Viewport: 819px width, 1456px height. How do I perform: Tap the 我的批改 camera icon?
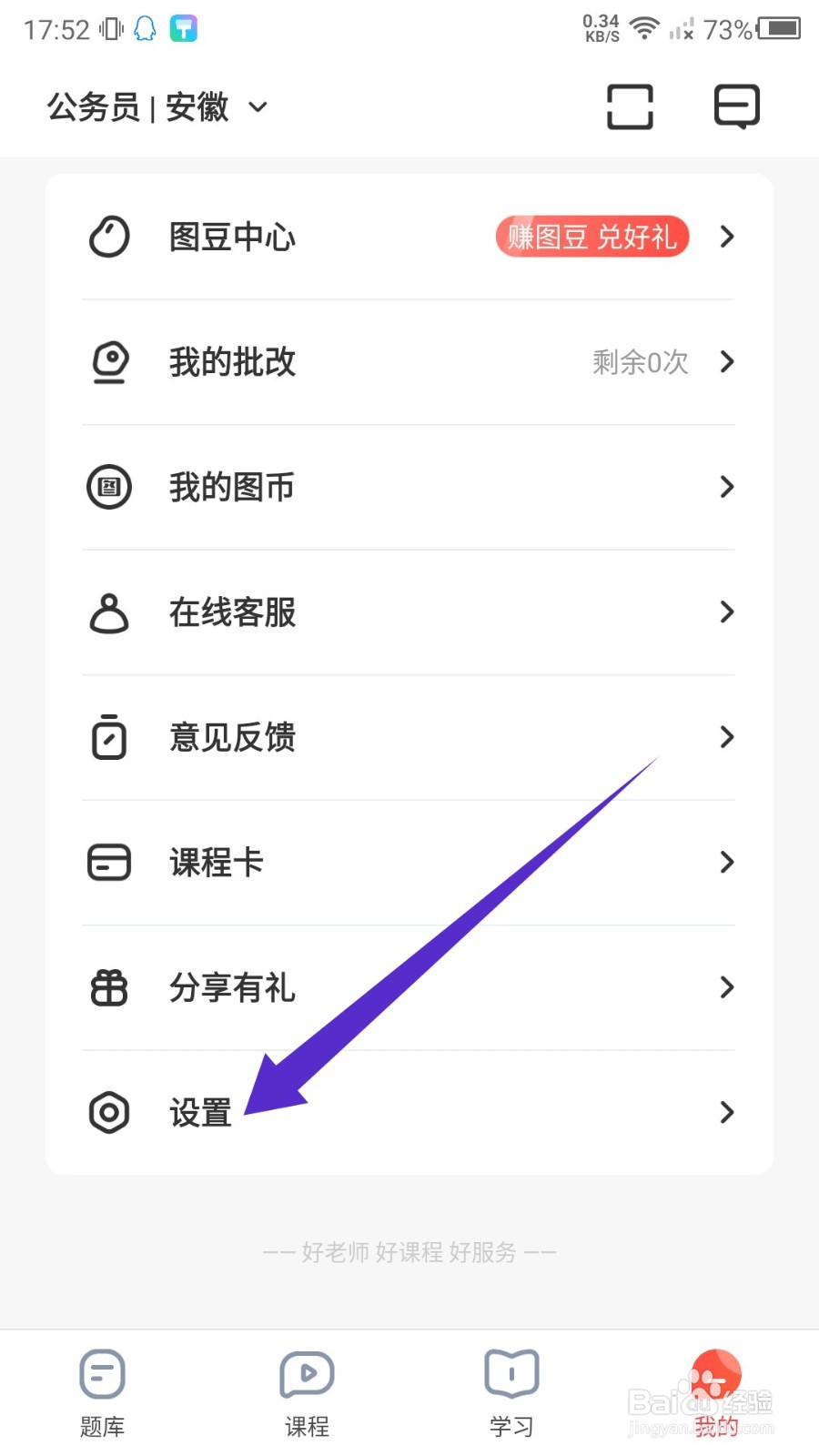pos(108,361)
